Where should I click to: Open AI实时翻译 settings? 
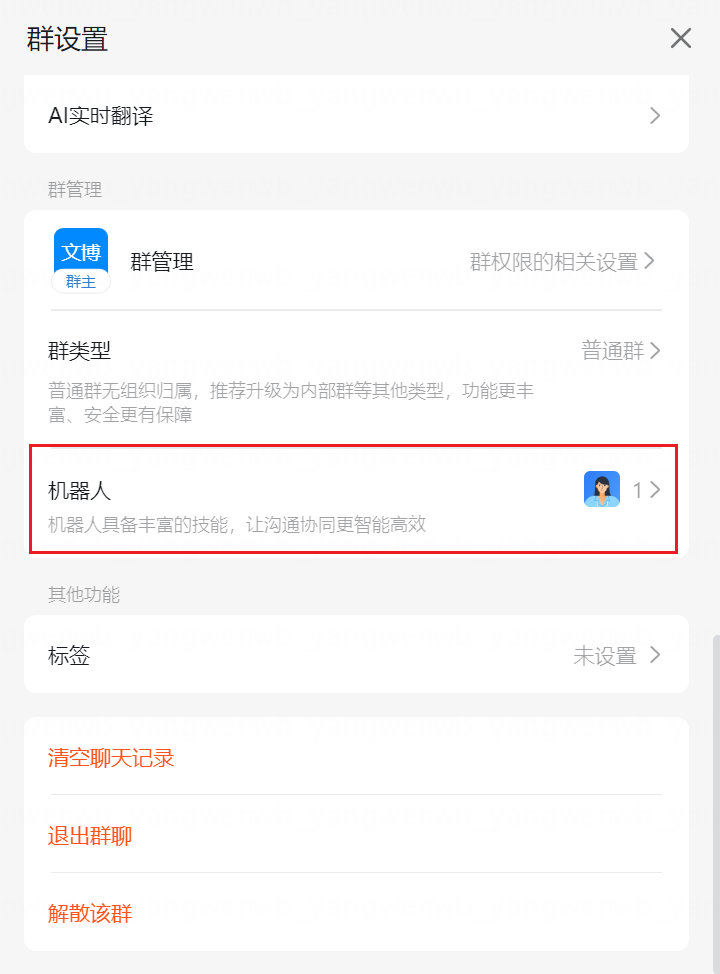(356, 116)
